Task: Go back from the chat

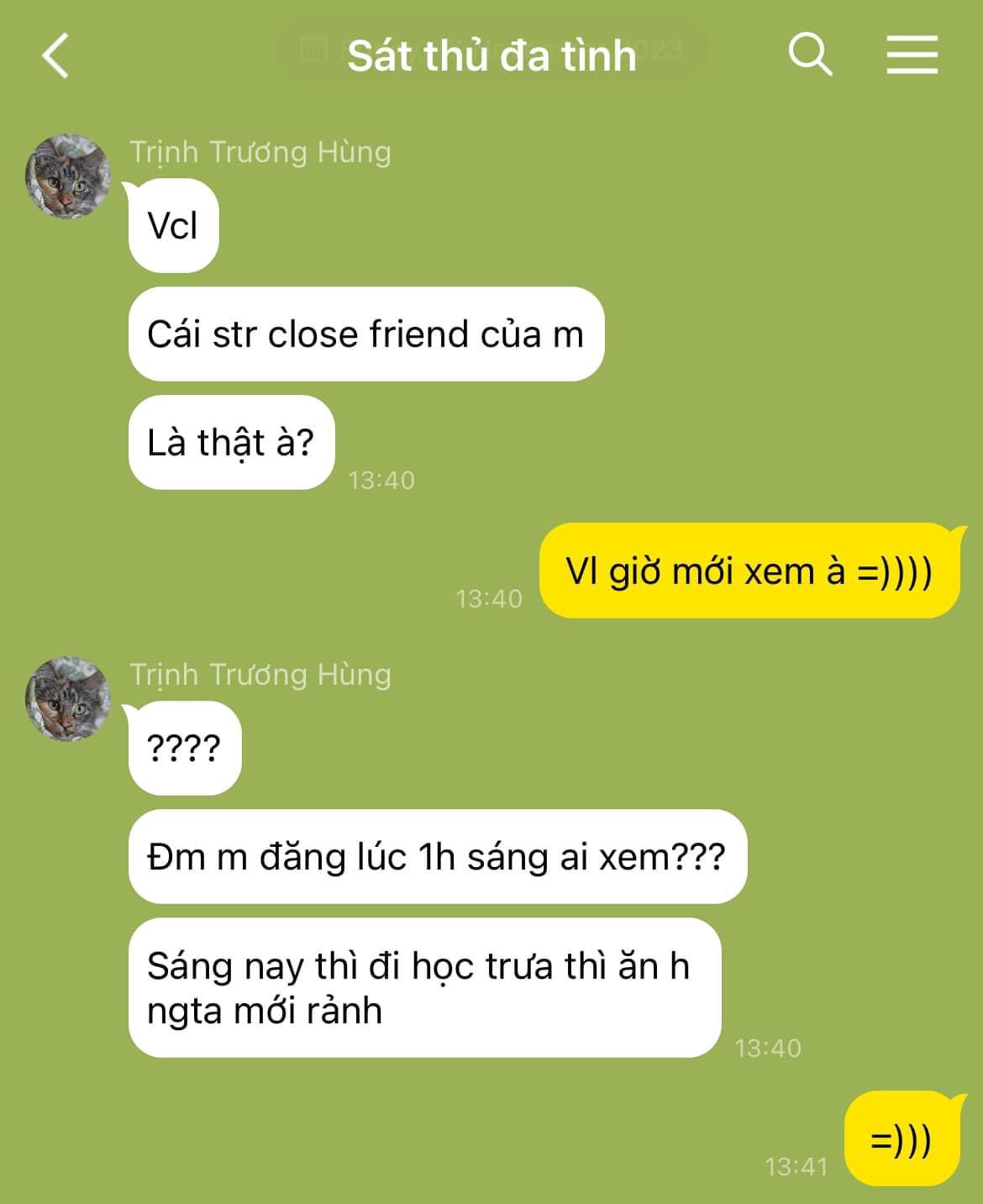Action: (x=55, y=56)
